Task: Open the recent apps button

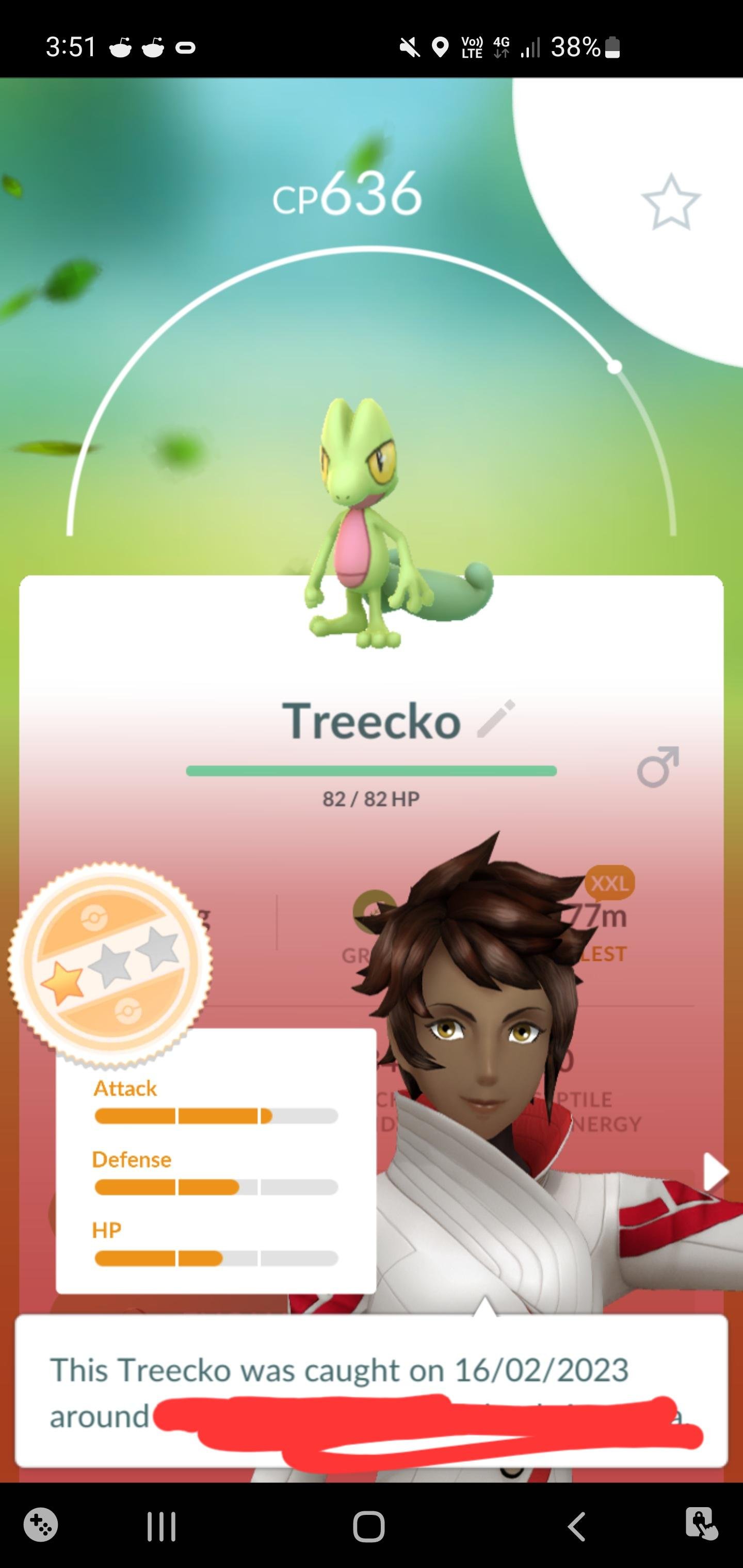Action: (x=161, y=1527)
